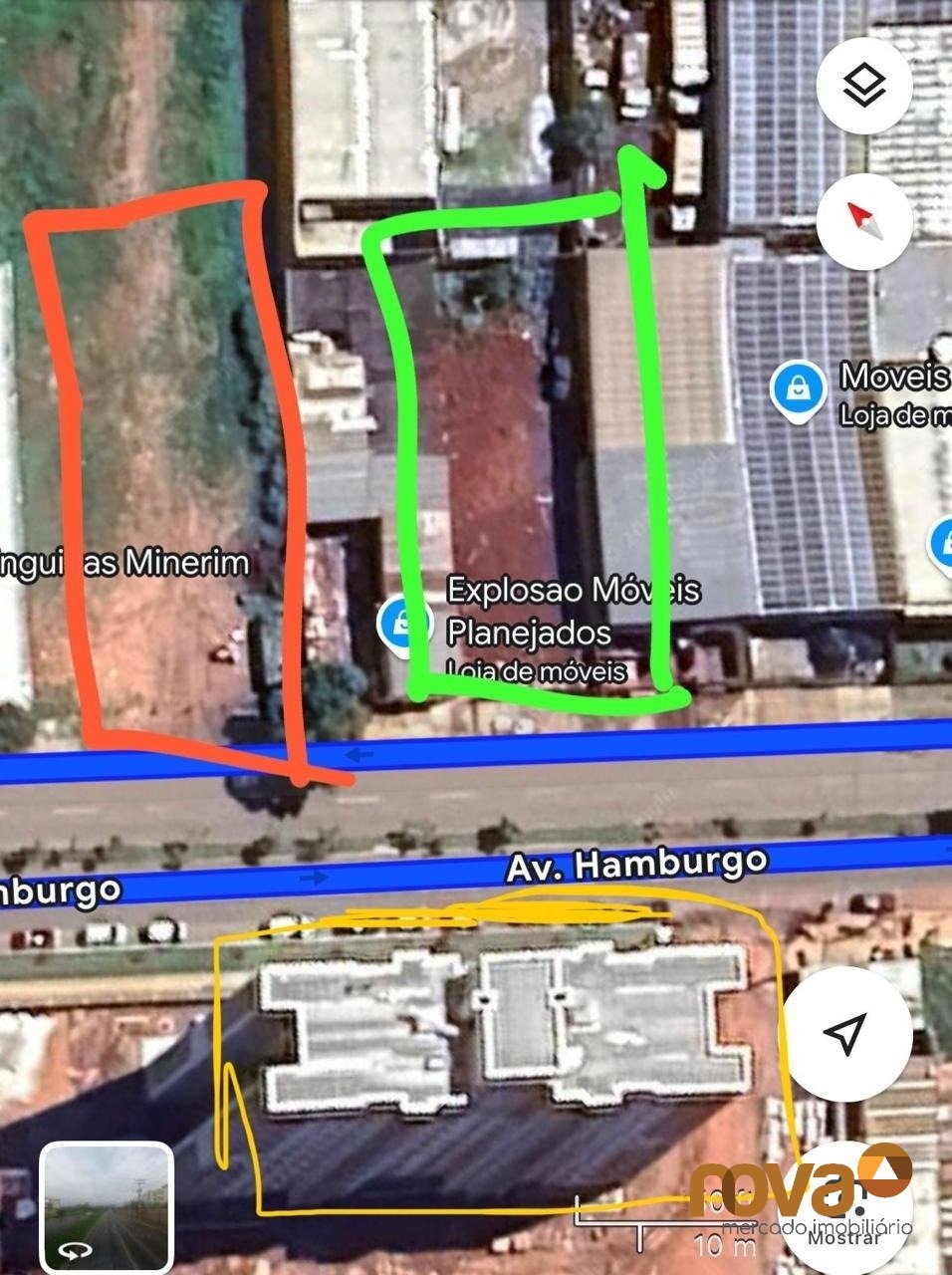
Task: Open the Street View preview thumbnail
Action: (107, 1207)
